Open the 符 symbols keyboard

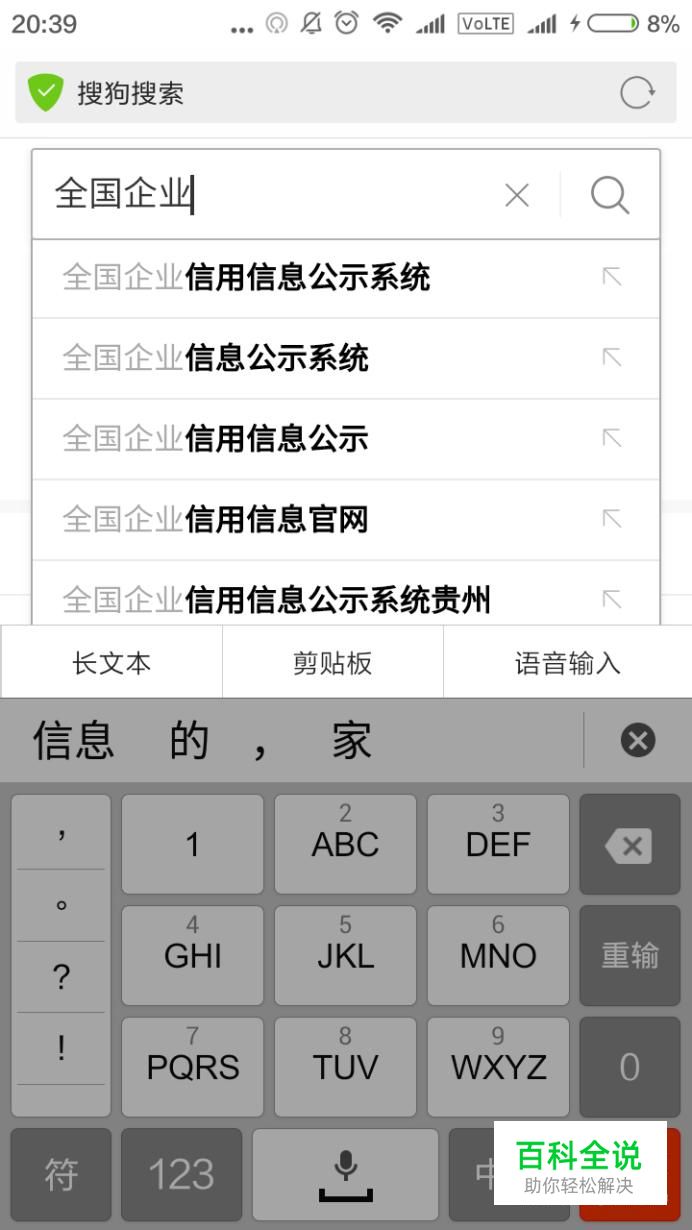(61, 1175)
